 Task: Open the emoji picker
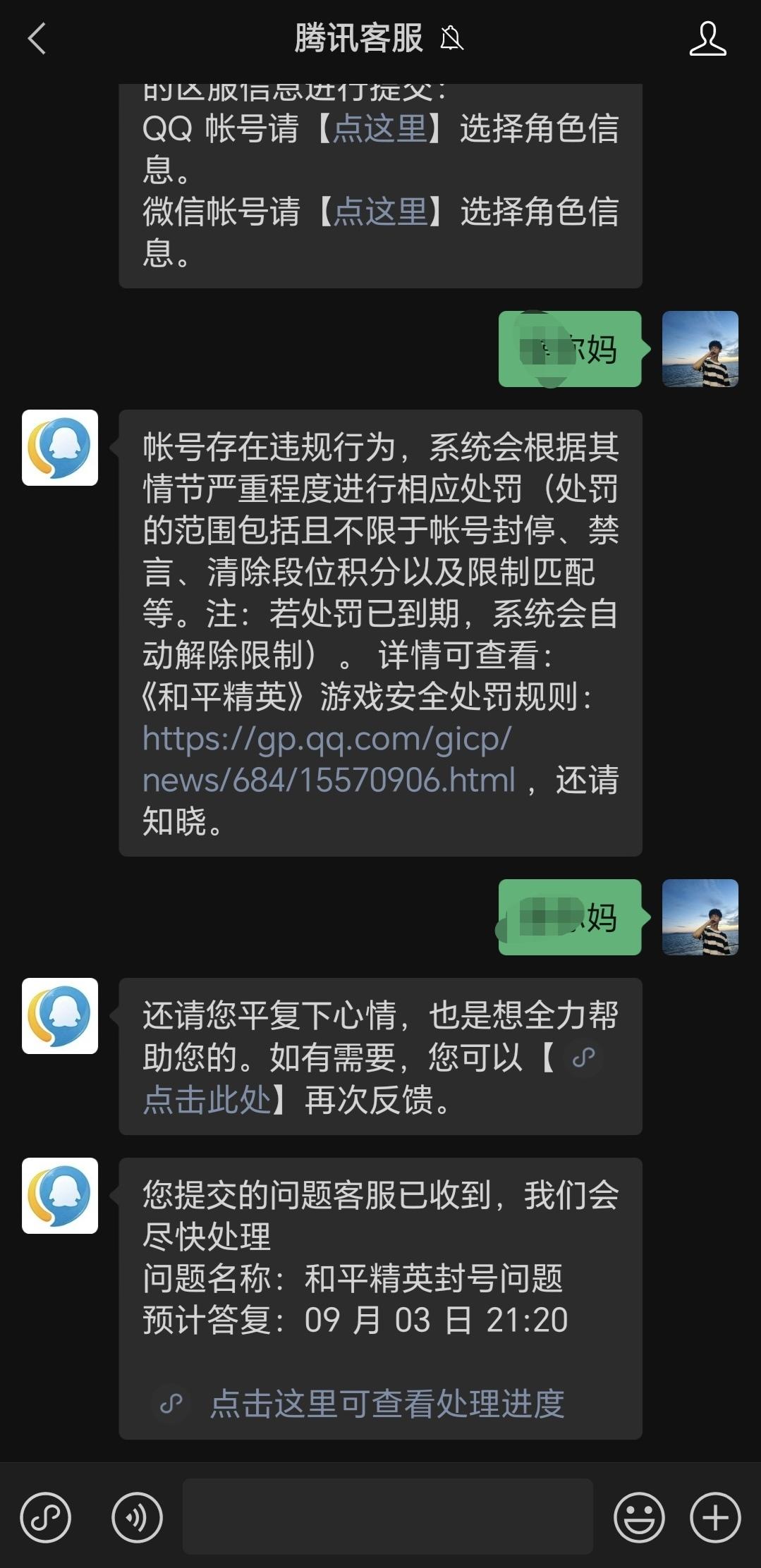639,1517
